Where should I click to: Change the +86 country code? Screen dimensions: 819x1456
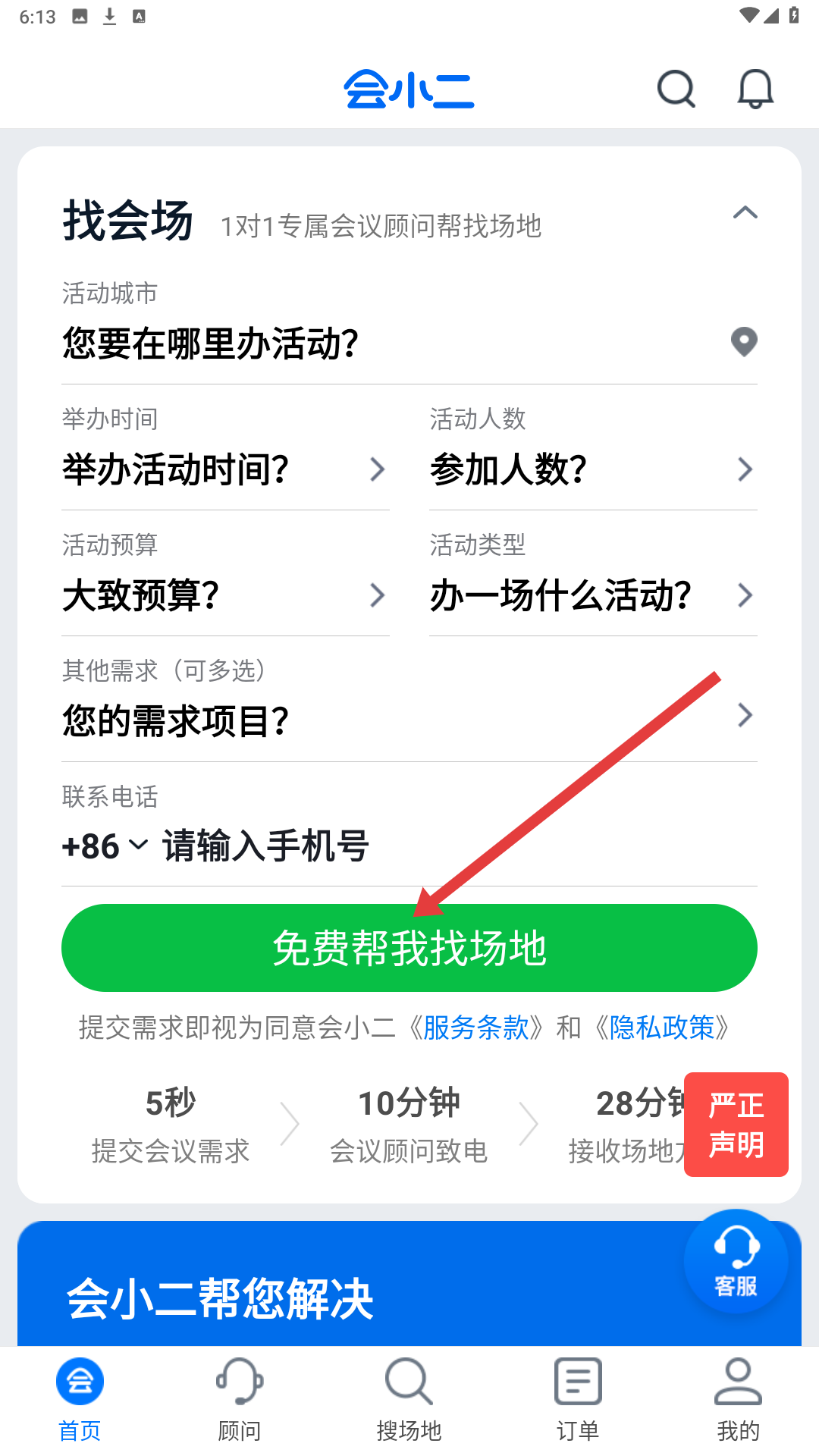[x=105, y=846]
